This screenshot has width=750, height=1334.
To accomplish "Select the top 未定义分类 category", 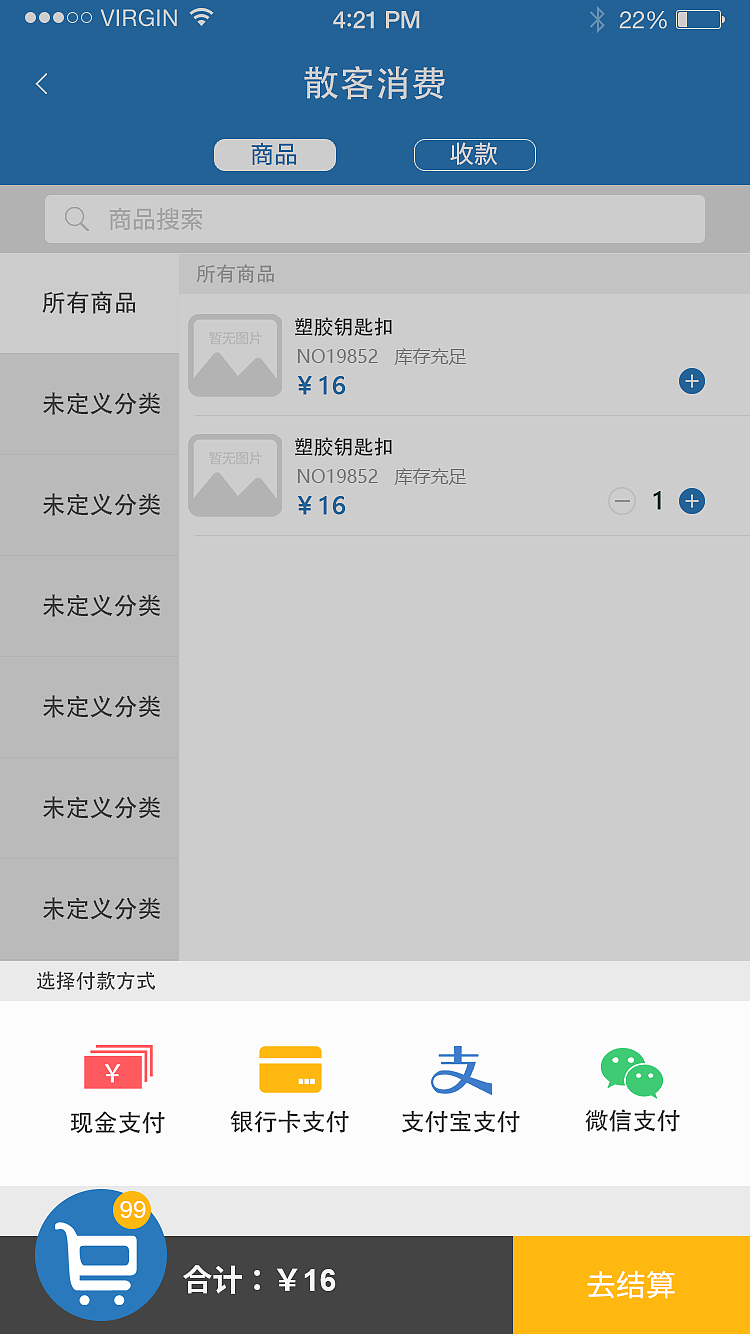I will 88,403.
